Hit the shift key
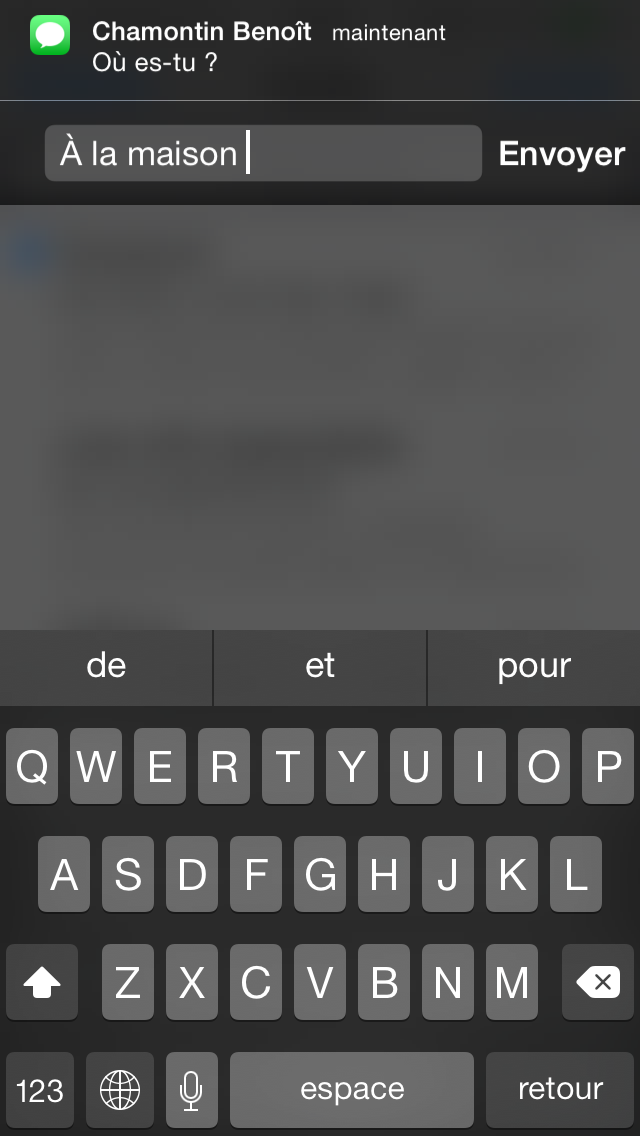This screenshot has width=640, height=1136. tap(42, 983)
